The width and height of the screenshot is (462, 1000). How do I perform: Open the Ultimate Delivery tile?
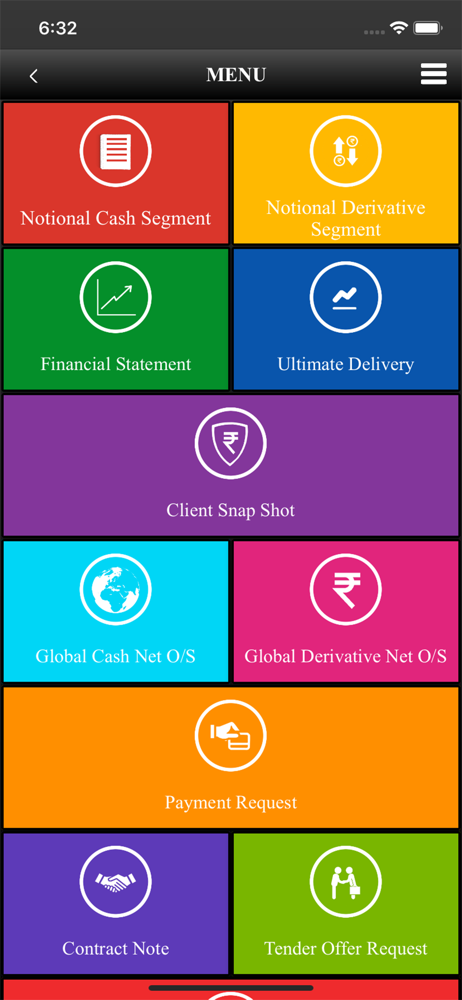[346, 319]
